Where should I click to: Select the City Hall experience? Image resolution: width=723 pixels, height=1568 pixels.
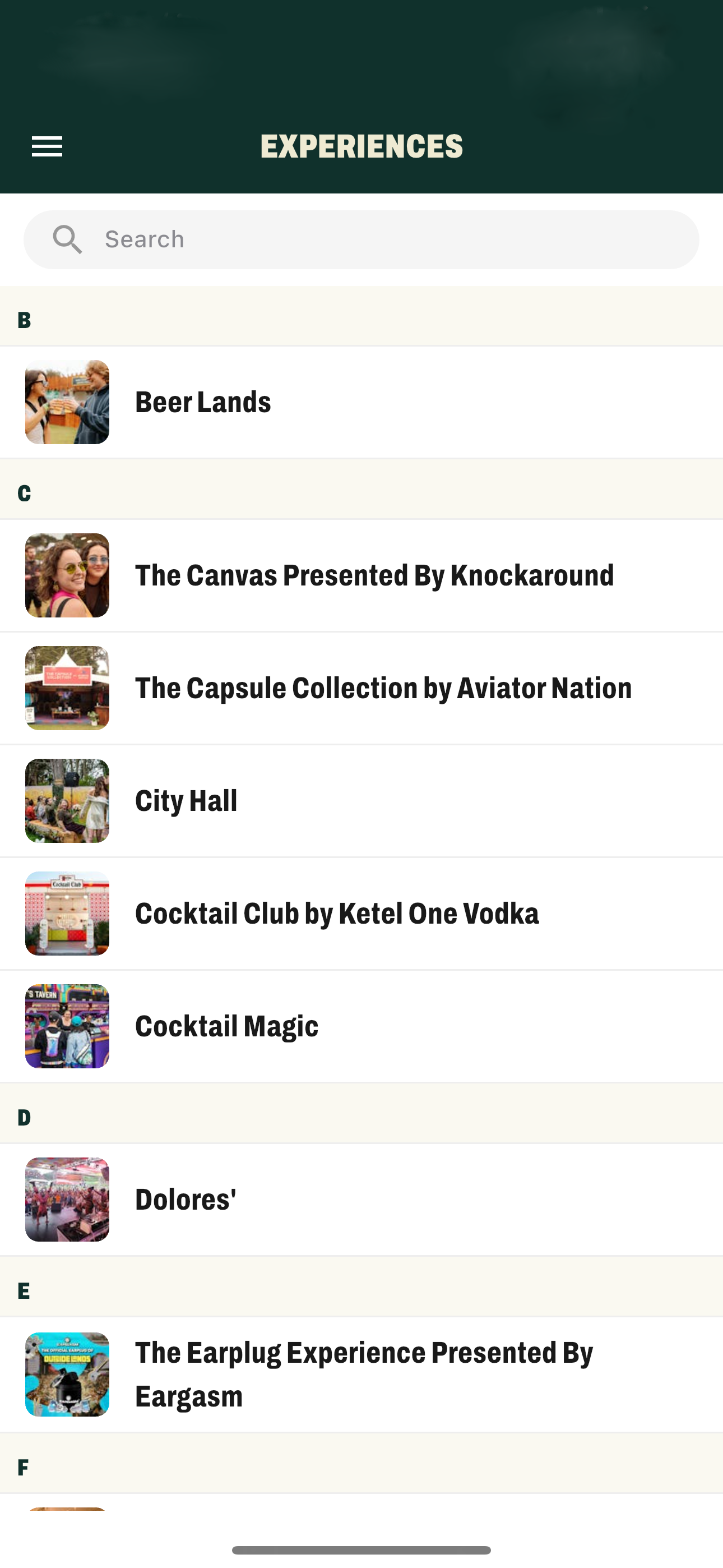(361, 800)
